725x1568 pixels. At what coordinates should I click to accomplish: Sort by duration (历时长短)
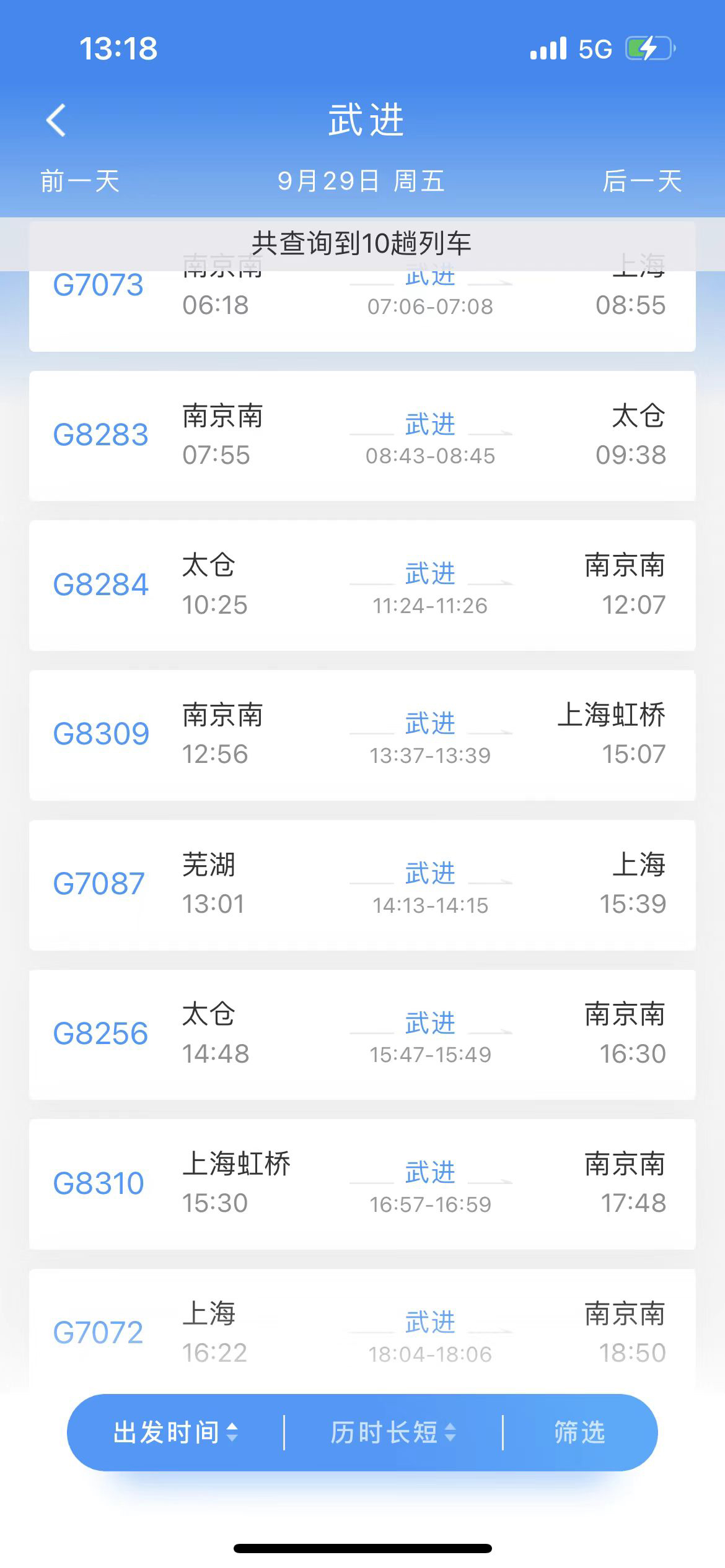point(393,1432)
